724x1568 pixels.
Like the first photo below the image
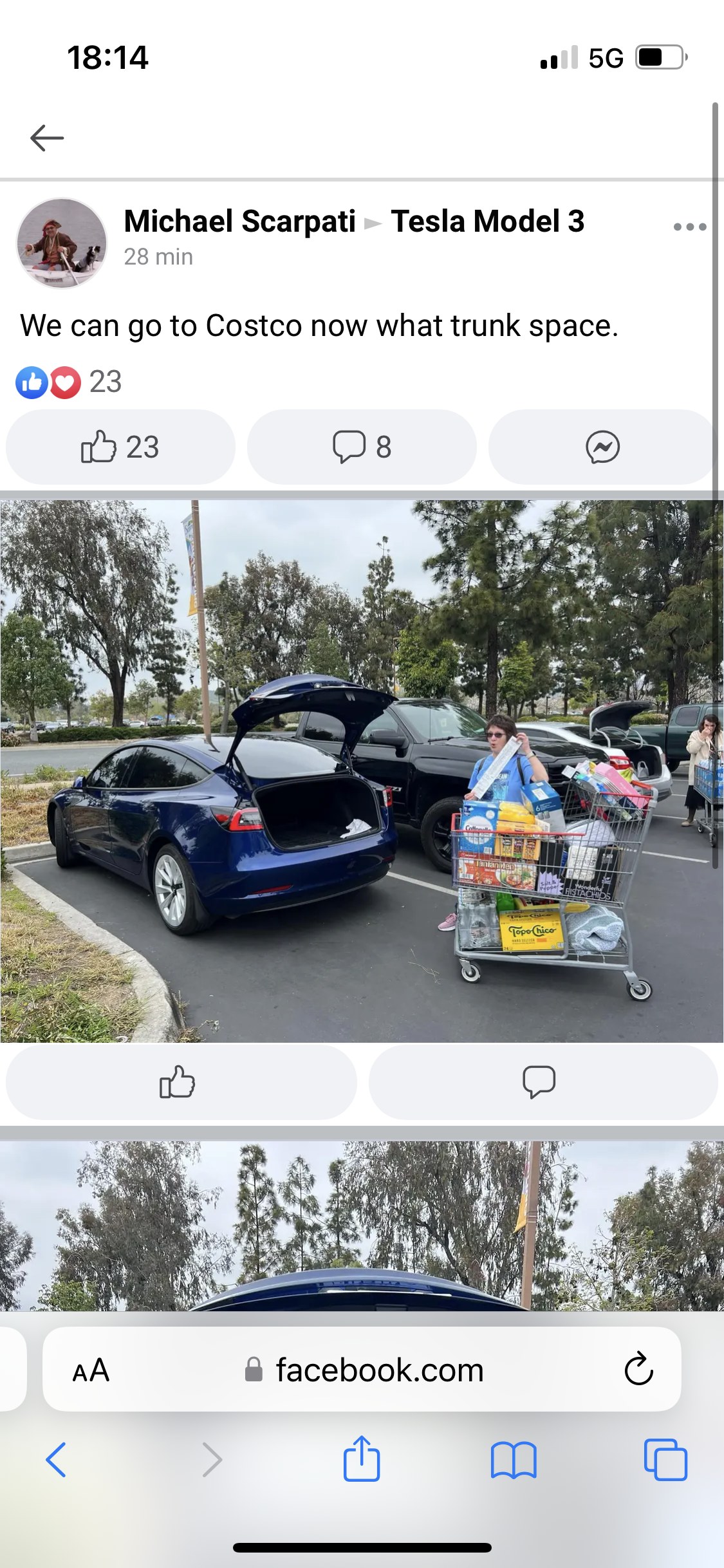(x=181, y=1082)
